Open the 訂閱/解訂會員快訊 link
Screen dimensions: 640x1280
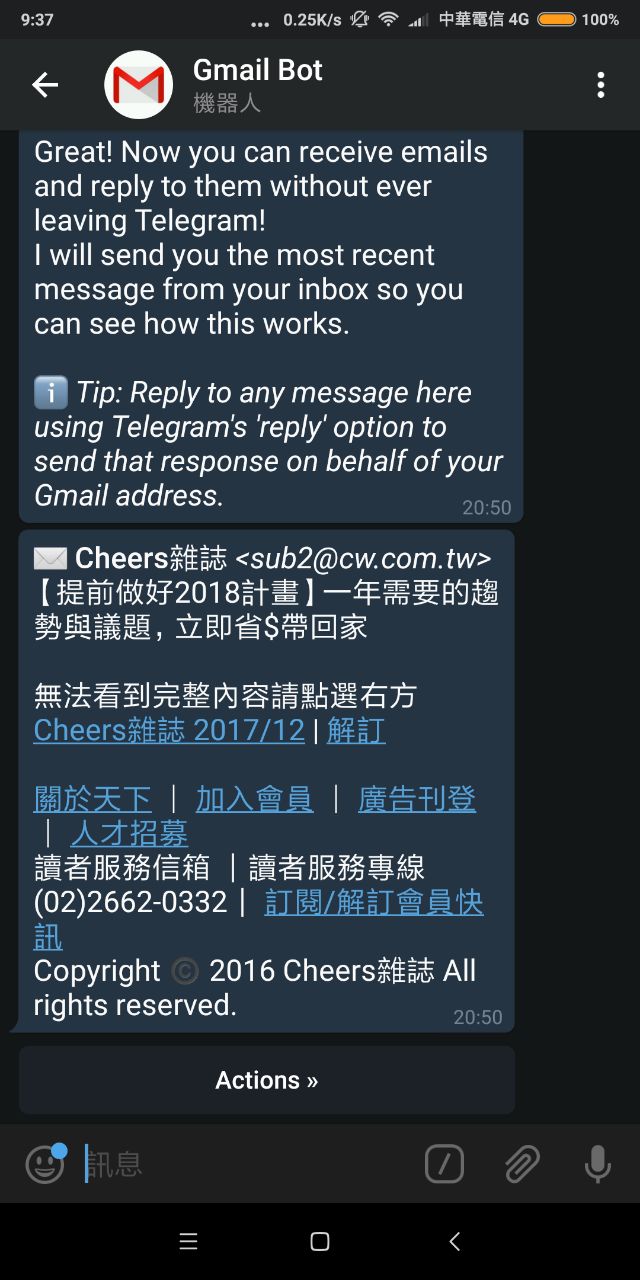coord(373,903)
